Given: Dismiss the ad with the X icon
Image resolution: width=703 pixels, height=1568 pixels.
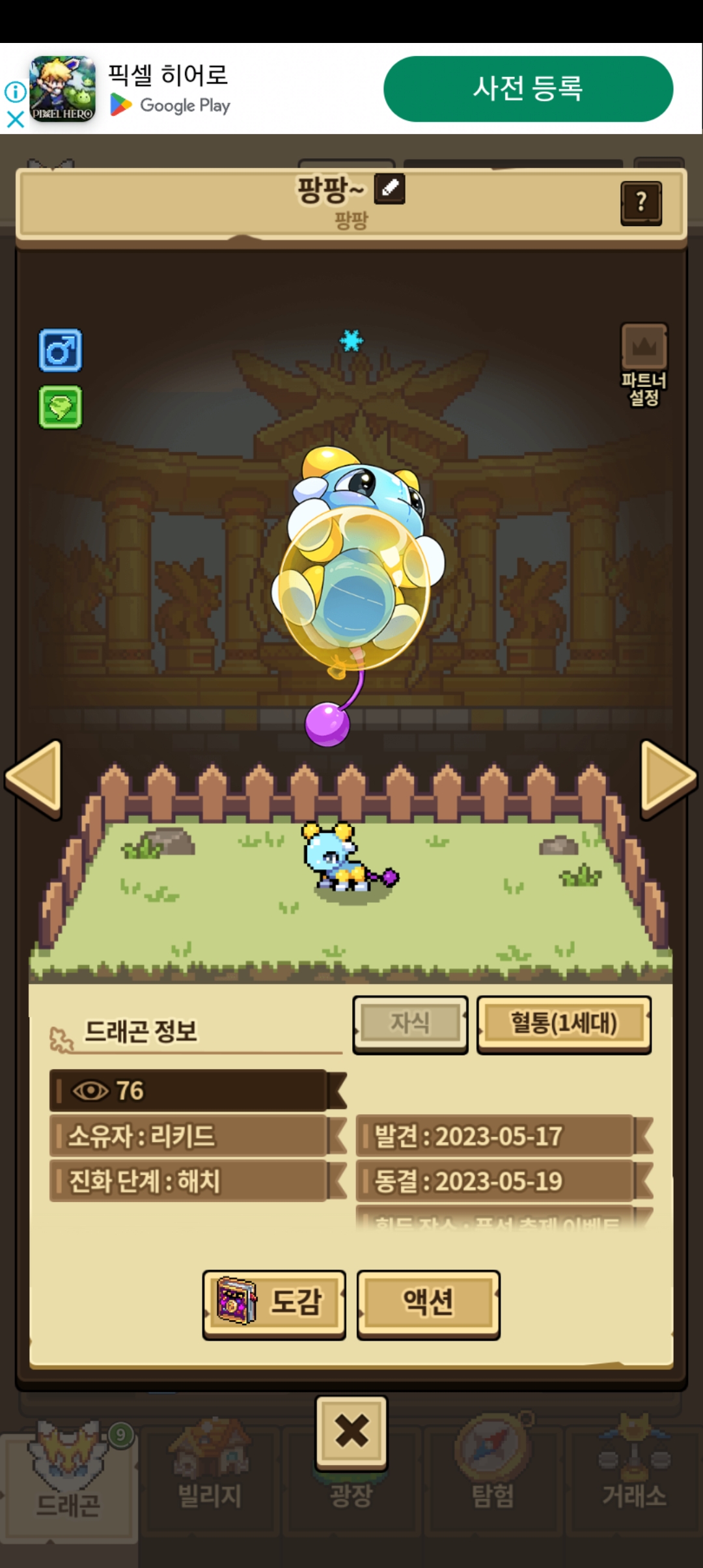Looking at the screenshot, I should point(15,119).
